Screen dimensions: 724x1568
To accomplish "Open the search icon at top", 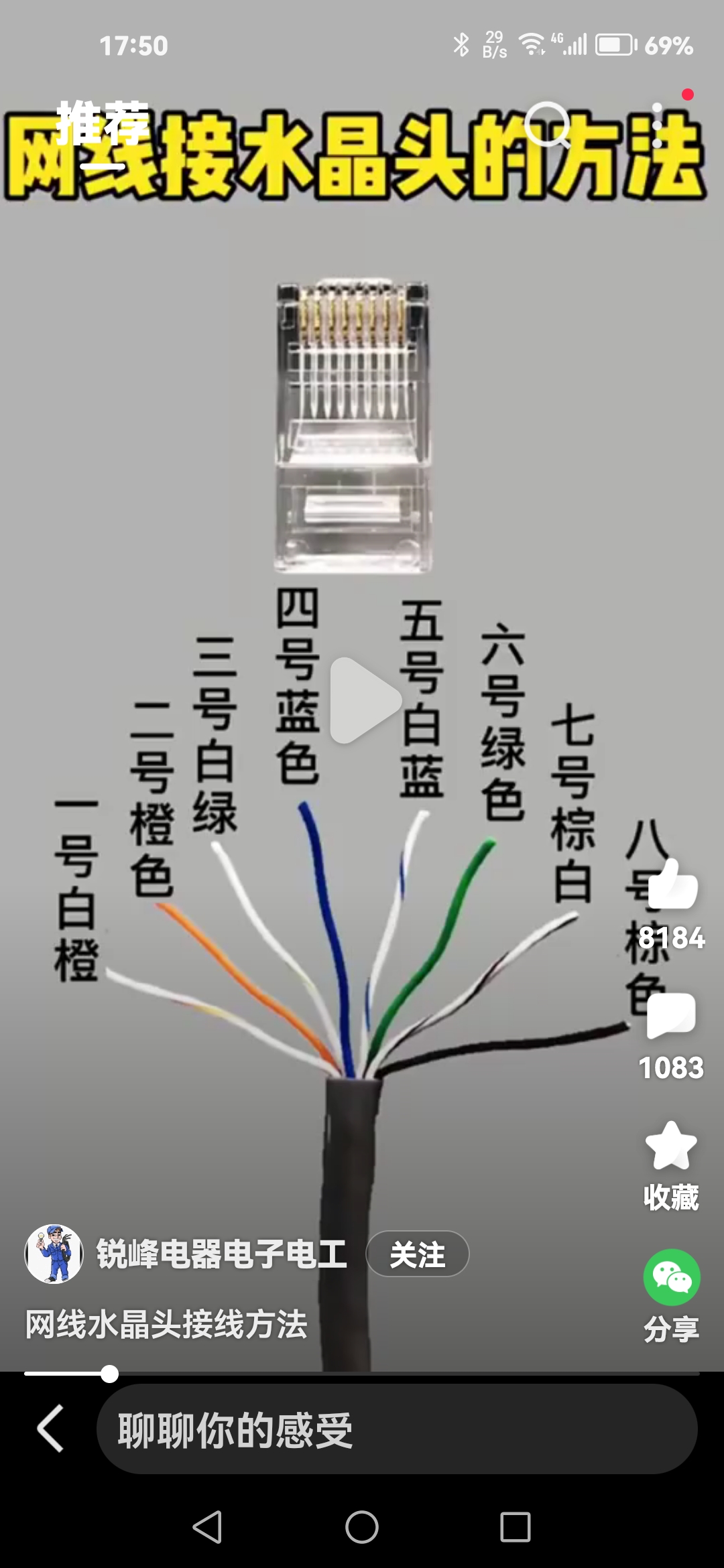I will click(x=546, y=125).
